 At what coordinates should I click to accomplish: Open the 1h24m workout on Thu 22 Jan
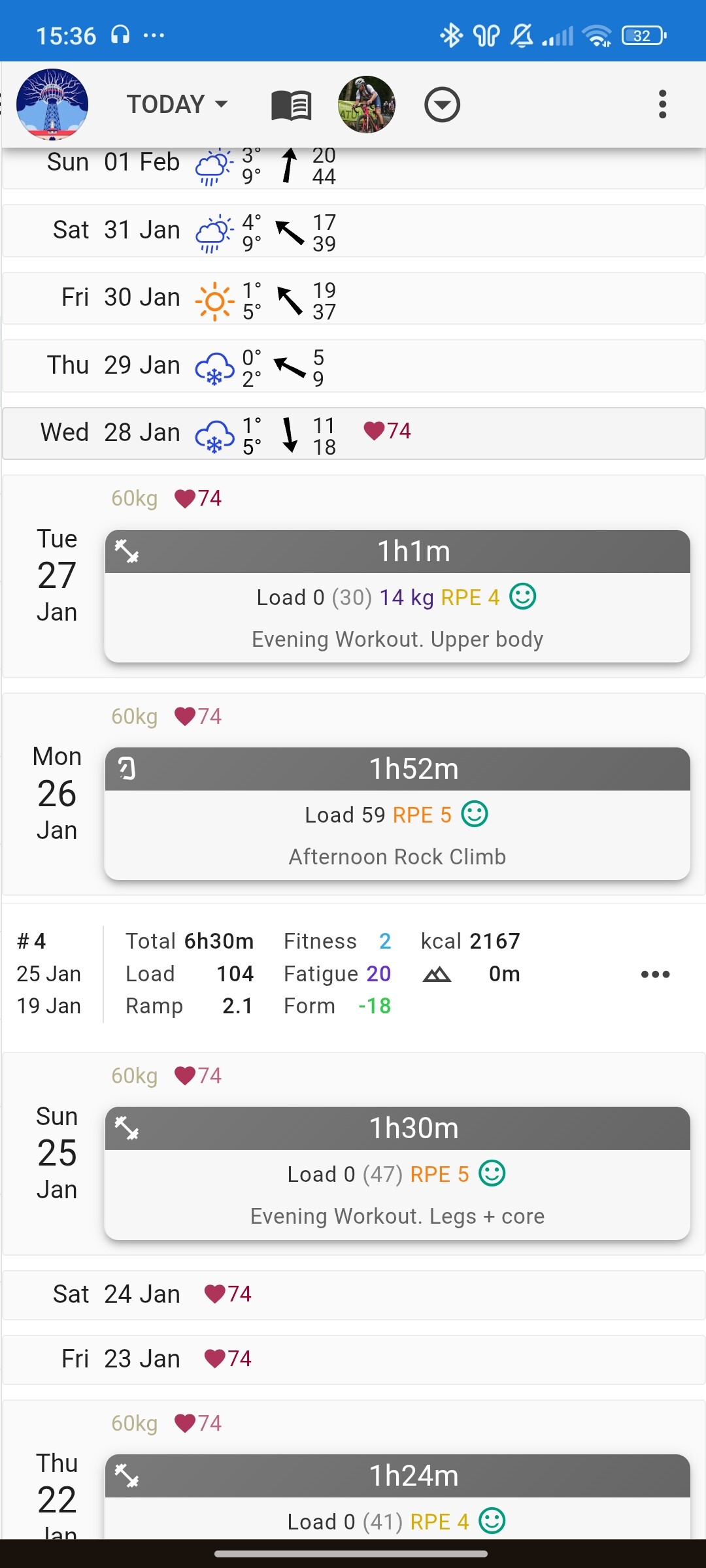coord(397,1496)
